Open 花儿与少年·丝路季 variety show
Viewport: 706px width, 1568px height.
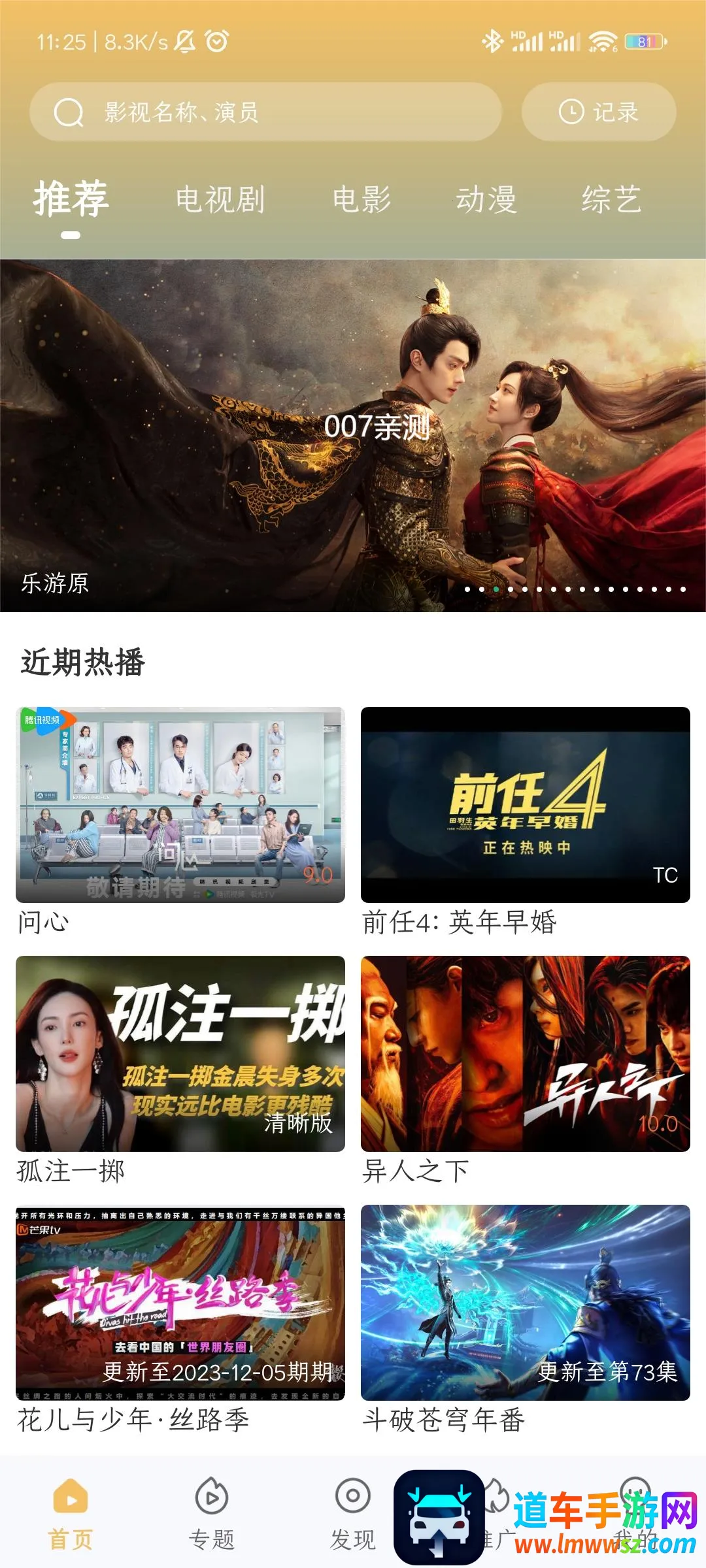pyautogui.click(x=180, y=1303)
